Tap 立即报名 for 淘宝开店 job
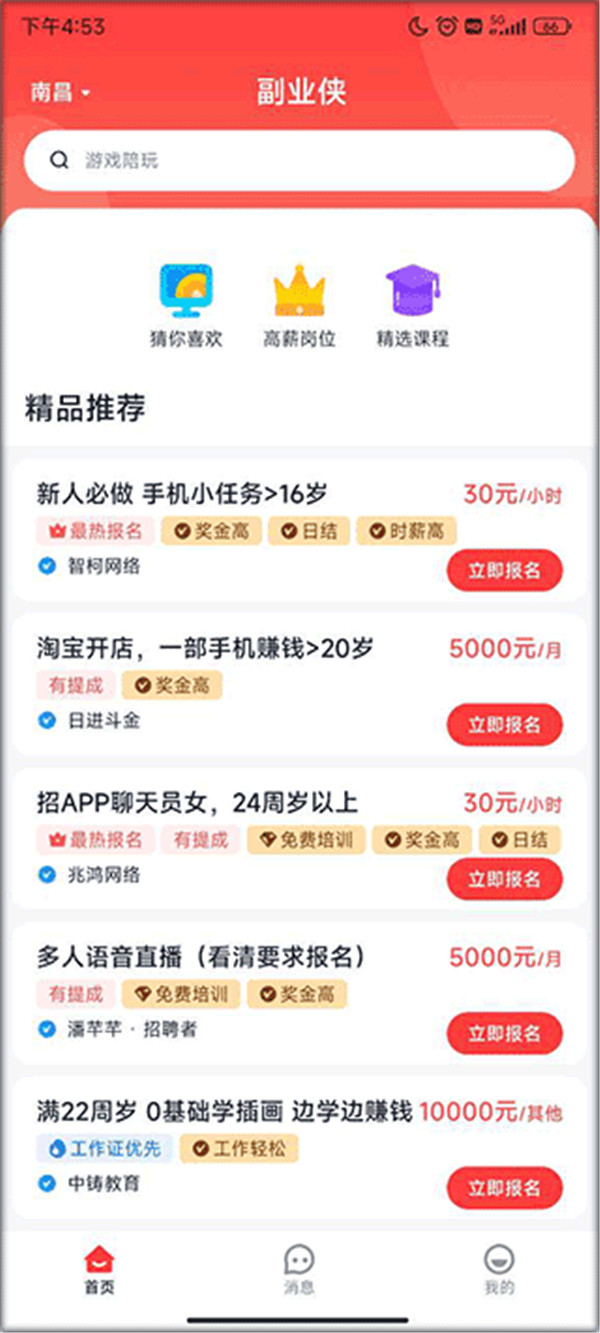 click(x=504, y=724)
